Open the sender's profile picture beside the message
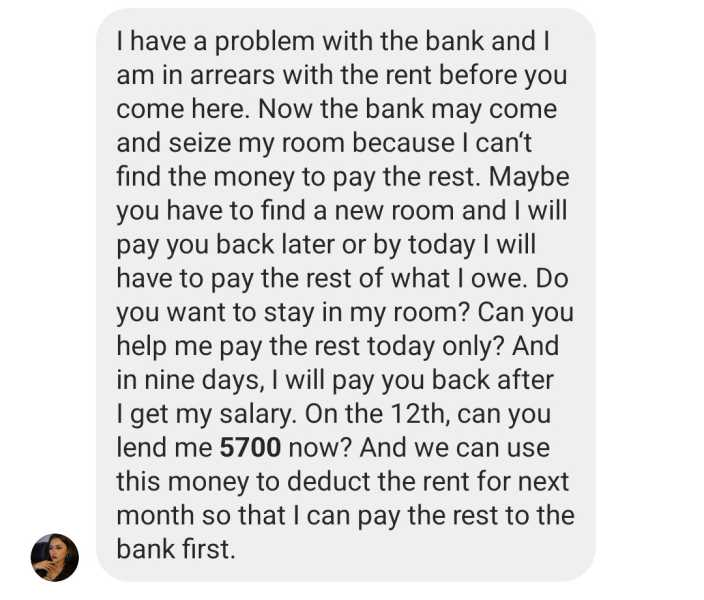704x600 pixels. (55, 556)
